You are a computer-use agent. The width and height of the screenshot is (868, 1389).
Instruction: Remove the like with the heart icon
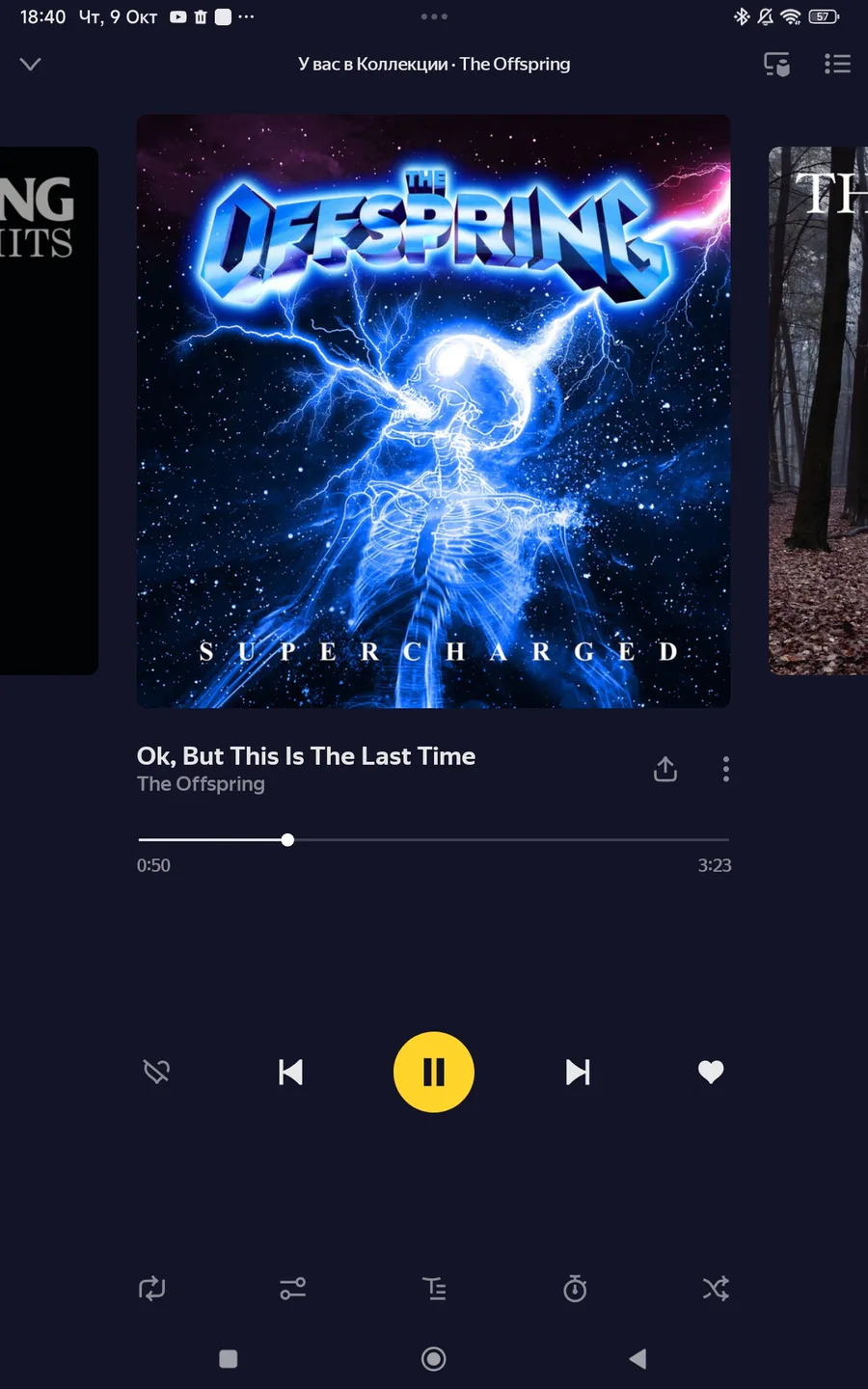click(711, 1072)
